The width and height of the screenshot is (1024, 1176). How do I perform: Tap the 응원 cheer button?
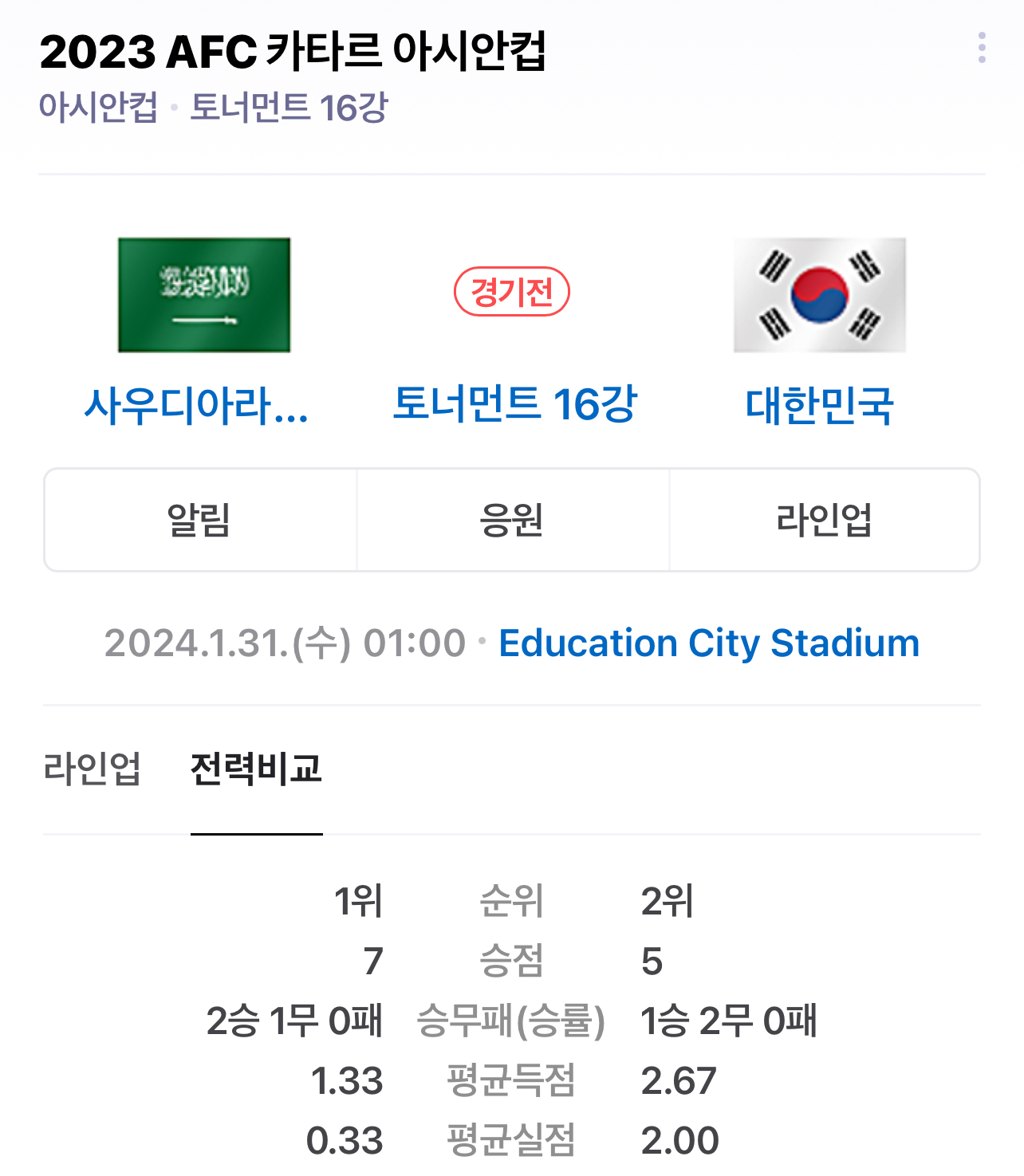512,520
